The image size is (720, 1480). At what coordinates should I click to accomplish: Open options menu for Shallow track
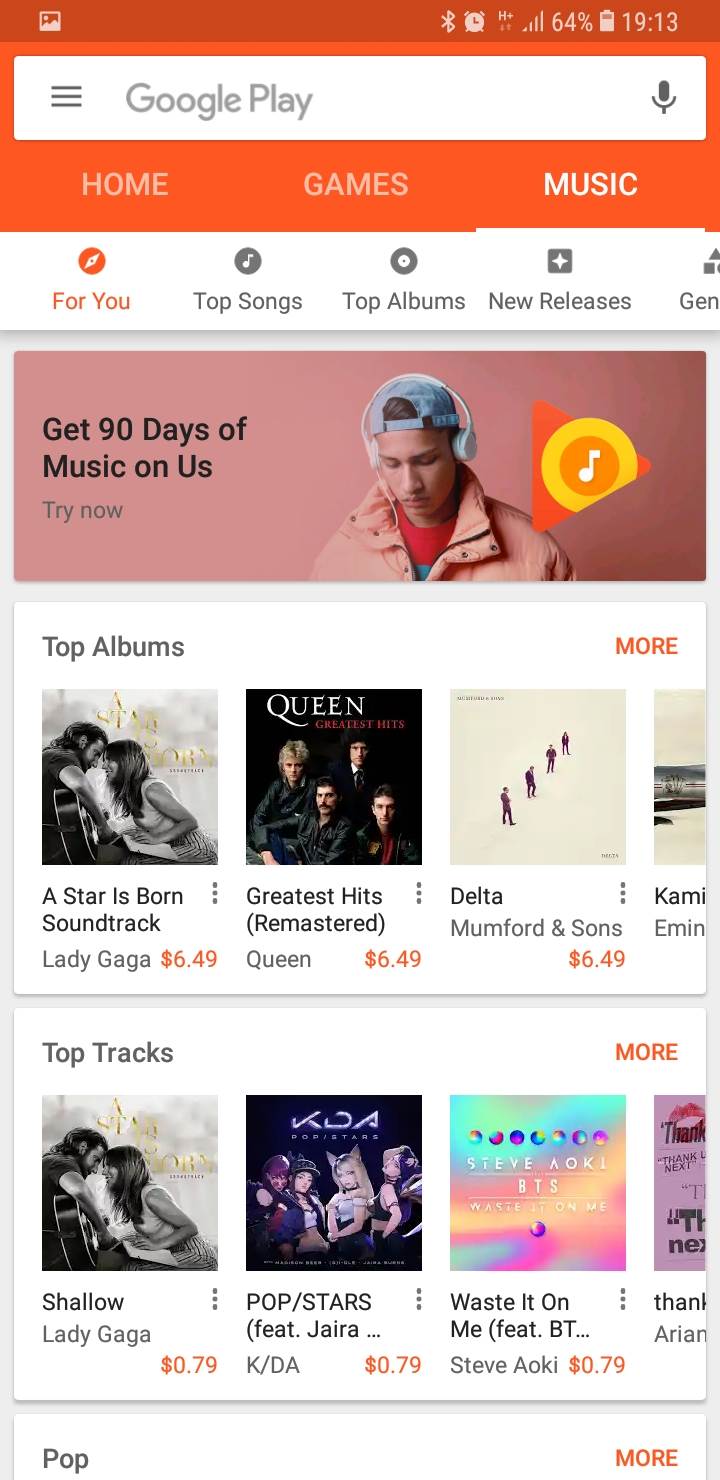[214, 1299]
